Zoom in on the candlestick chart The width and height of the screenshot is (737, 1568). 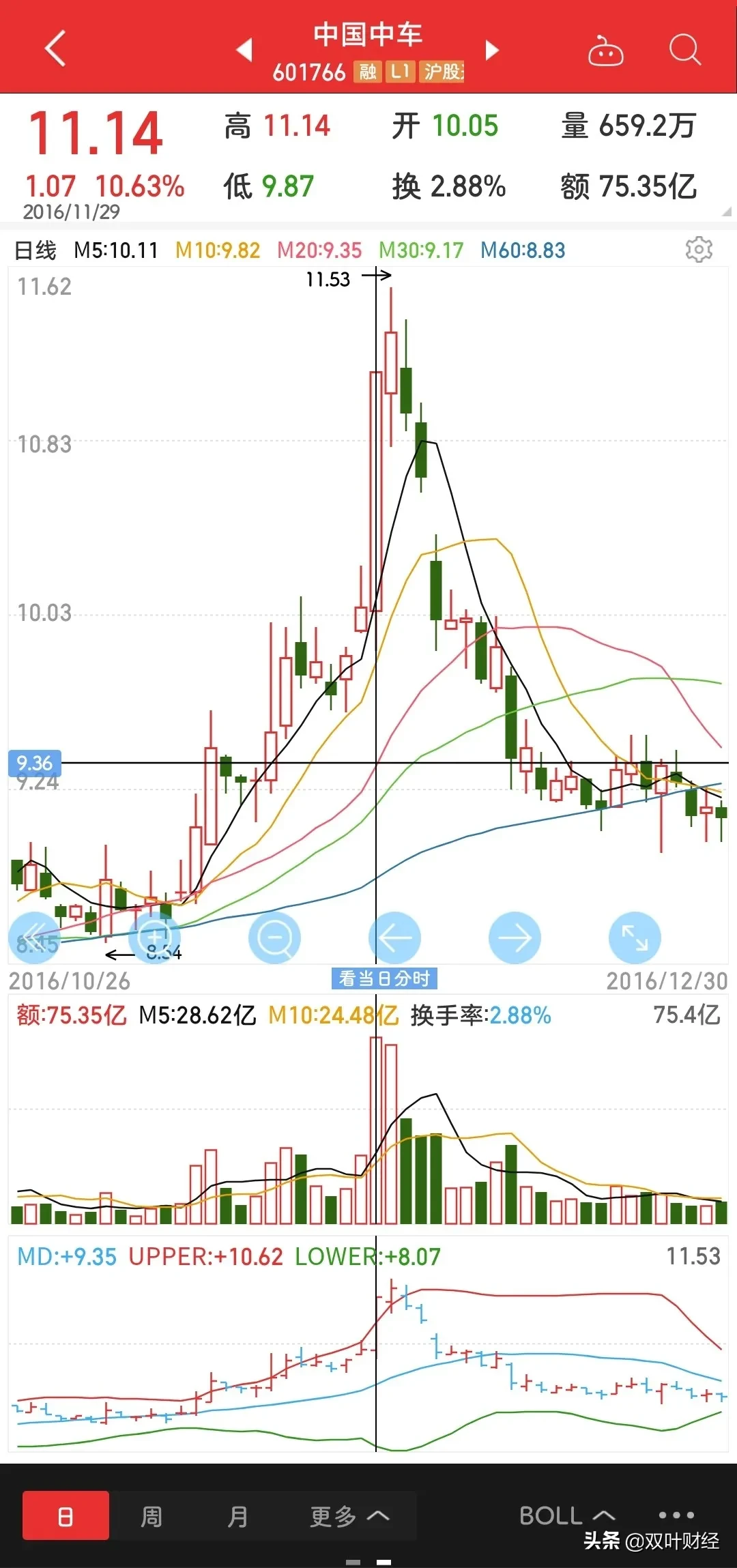coord(155,937)
